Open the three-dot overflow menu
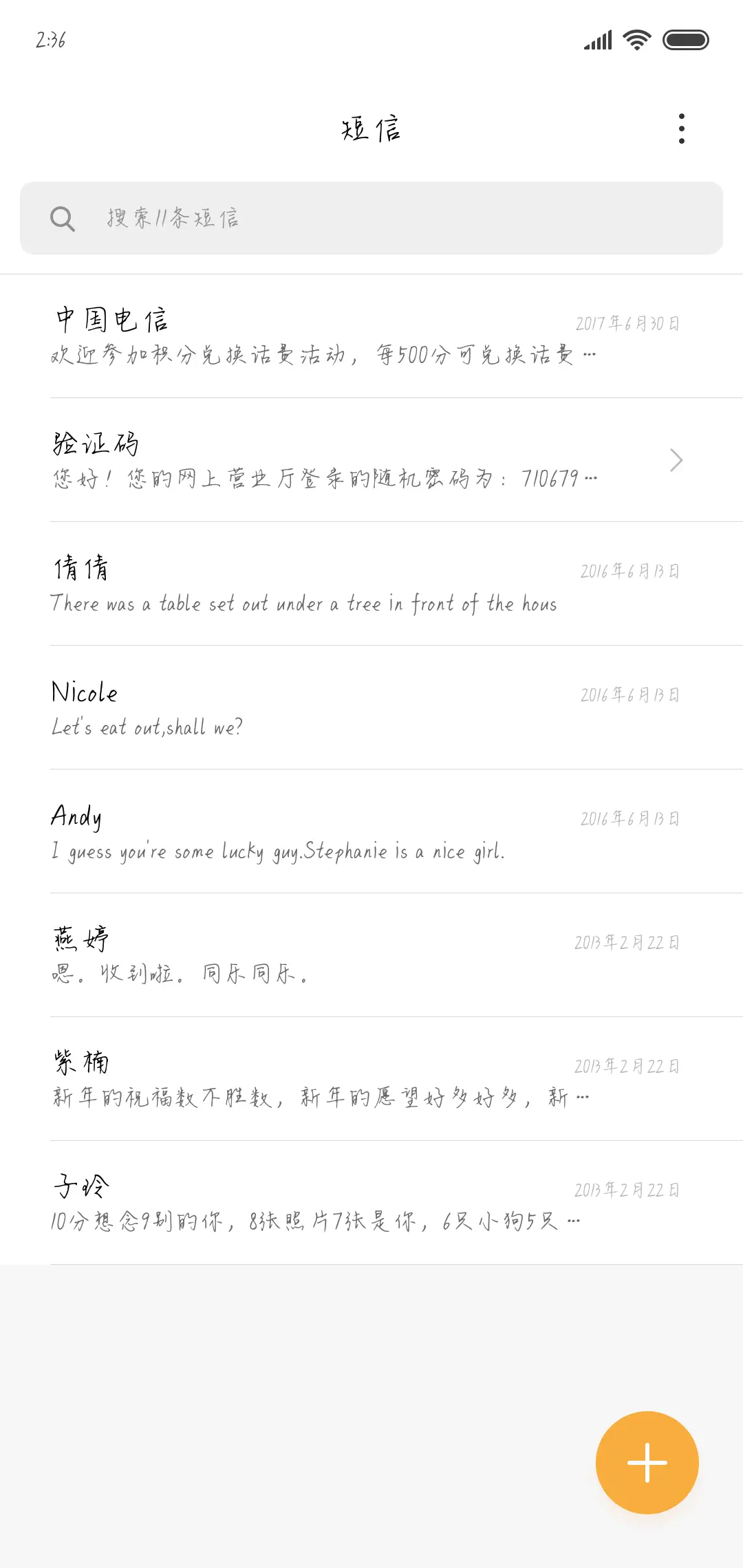 tap(682, 129)
